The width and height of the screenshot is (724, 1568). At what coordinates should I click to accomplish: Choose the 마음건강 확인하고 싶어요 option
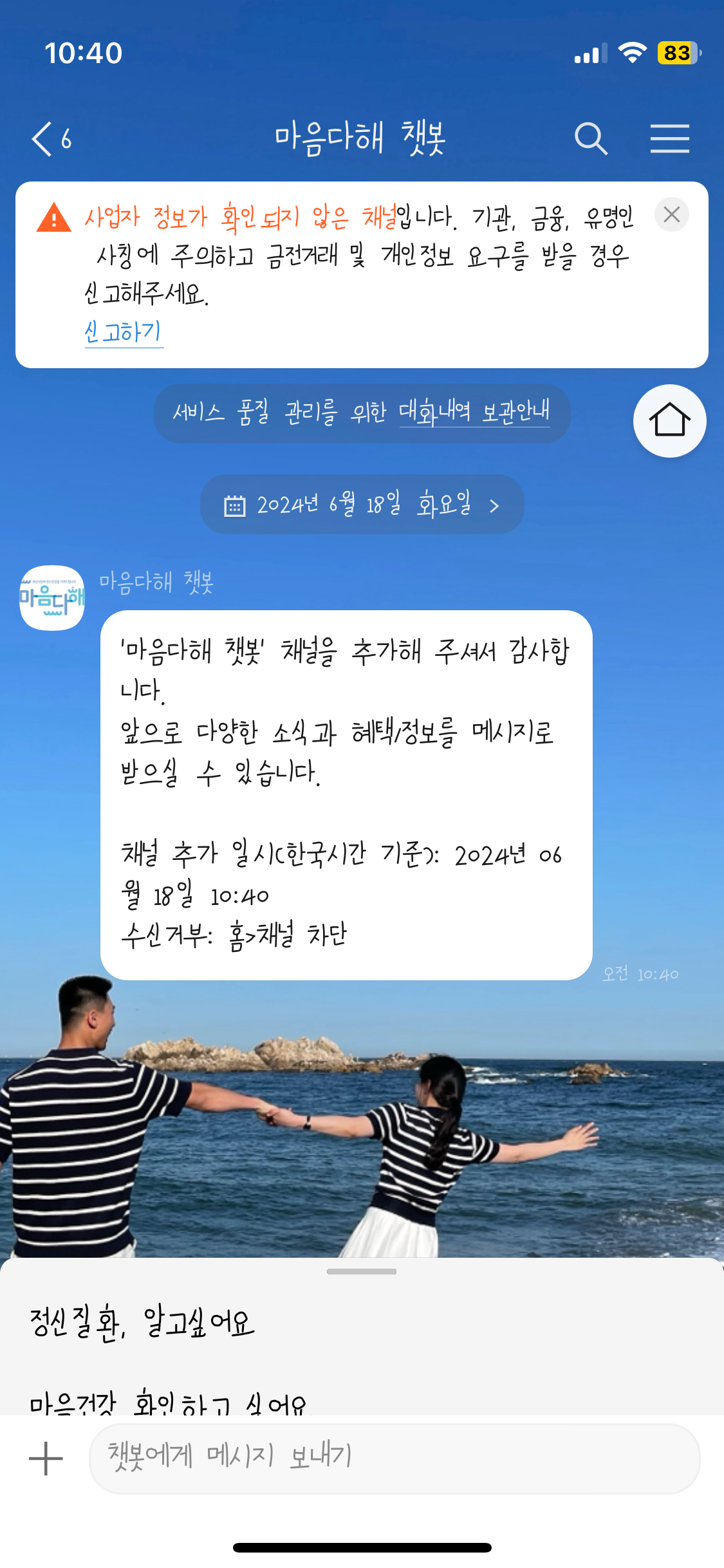(167, 1402)
